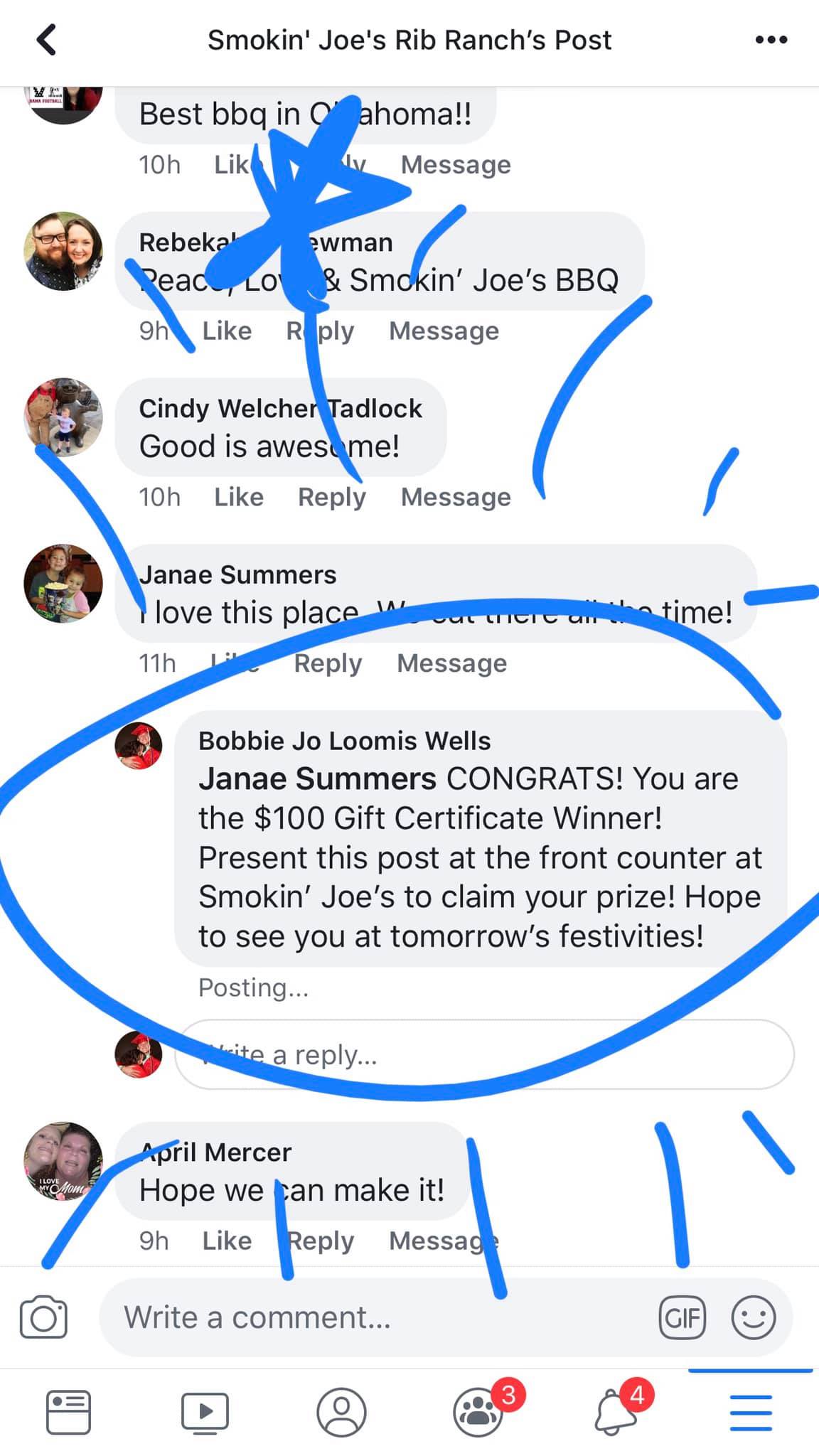Like Cindy Welcher Tadlock's comment

tap(239, 497)
